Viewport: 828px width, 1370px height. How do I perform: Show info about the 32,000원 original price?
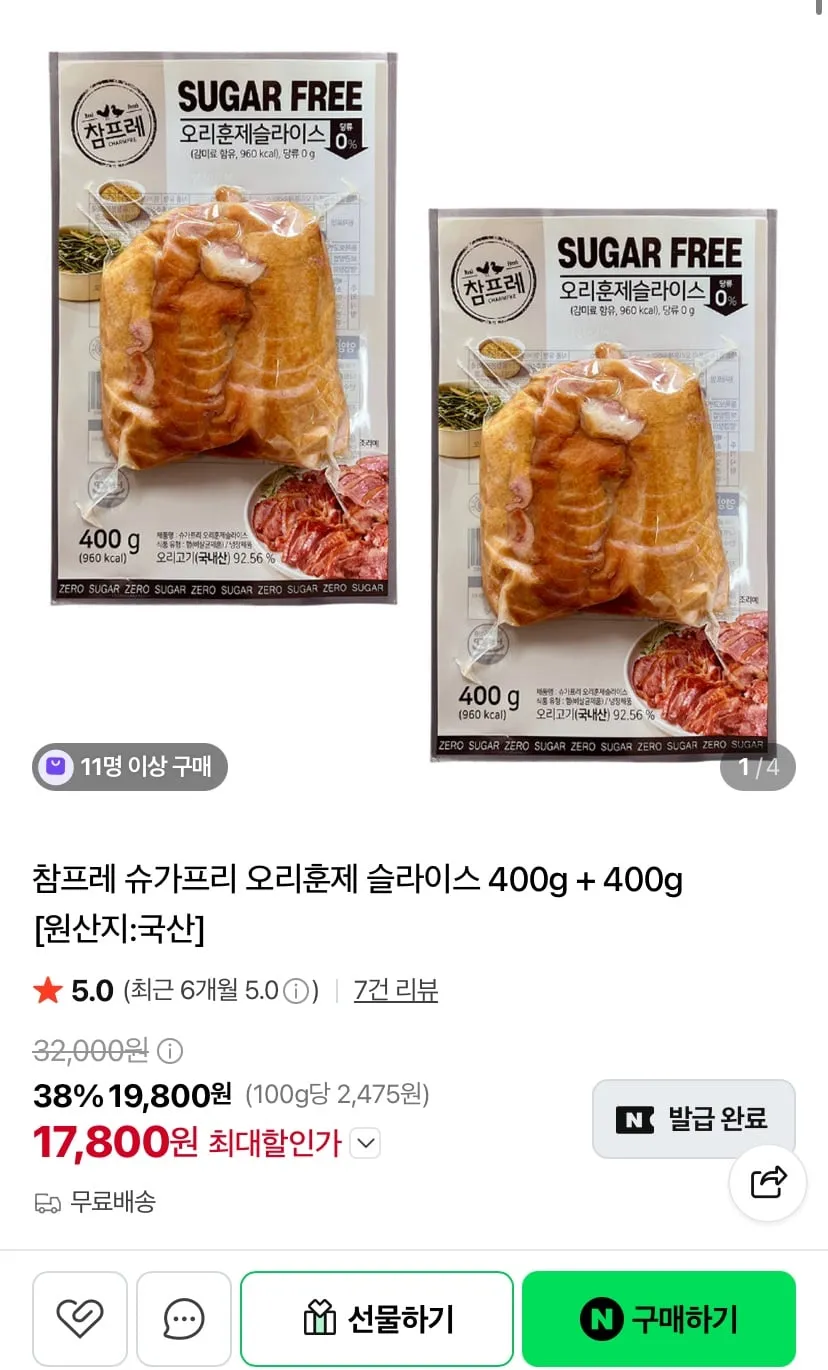click(171, 1051)
